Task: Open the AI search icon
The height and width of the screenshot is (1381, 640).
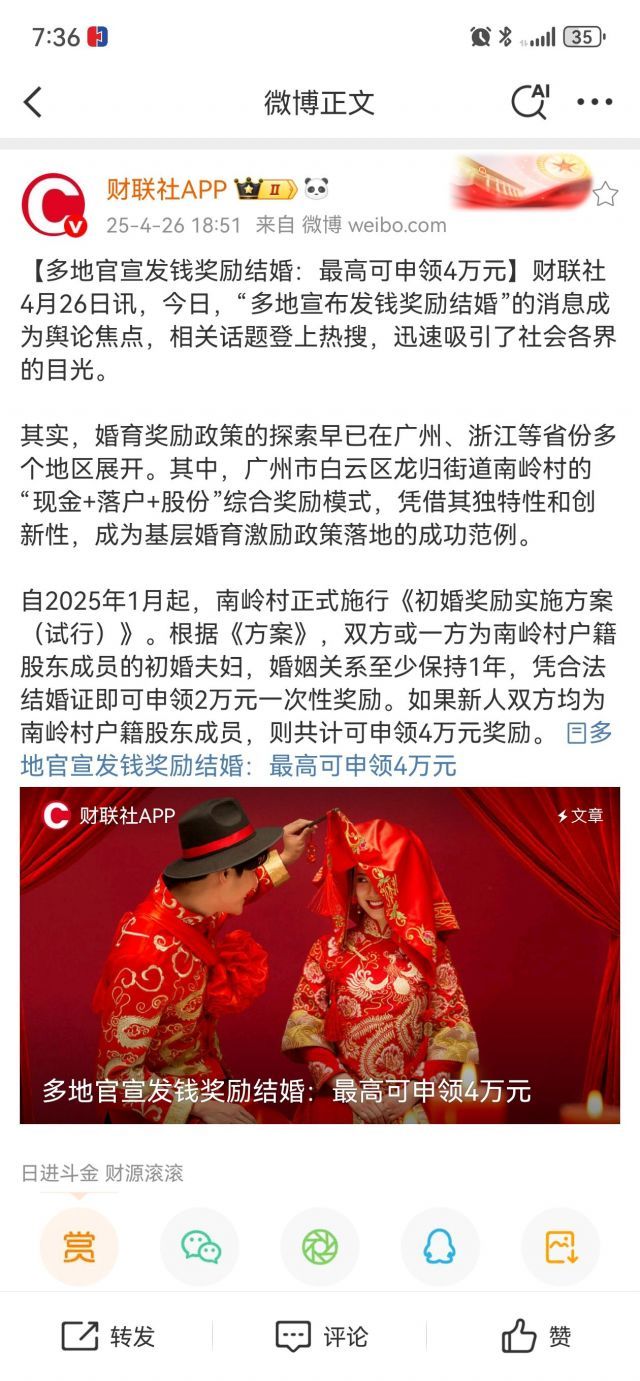Action: (529, 101)
